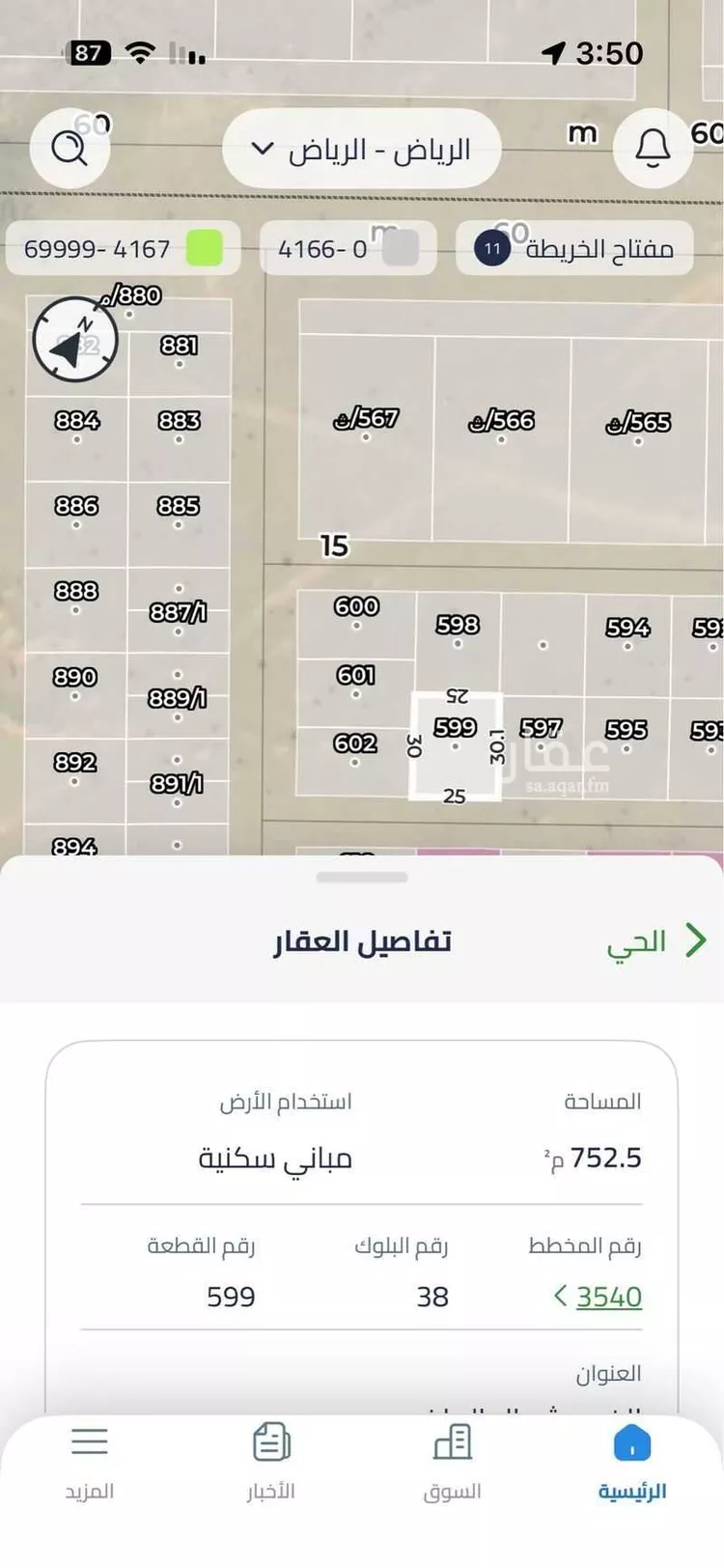Select the 69999-4167 green price range chip
724x1568 pixels.
tap(123, 249)
